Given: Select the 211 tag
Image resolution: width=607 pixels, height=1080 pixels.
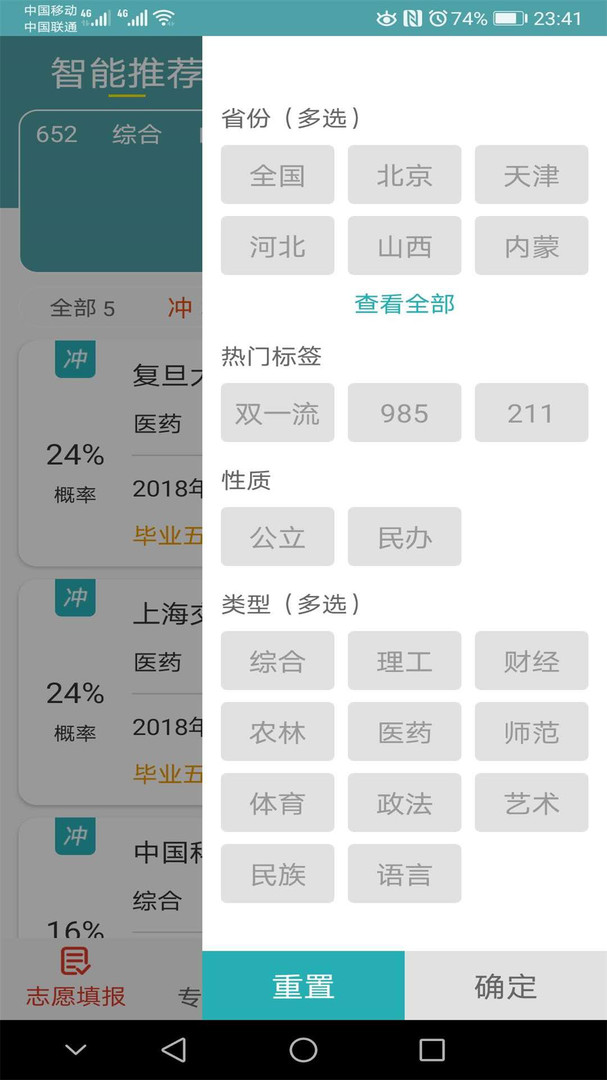Looking at the screenshot, I should [531, 413].
